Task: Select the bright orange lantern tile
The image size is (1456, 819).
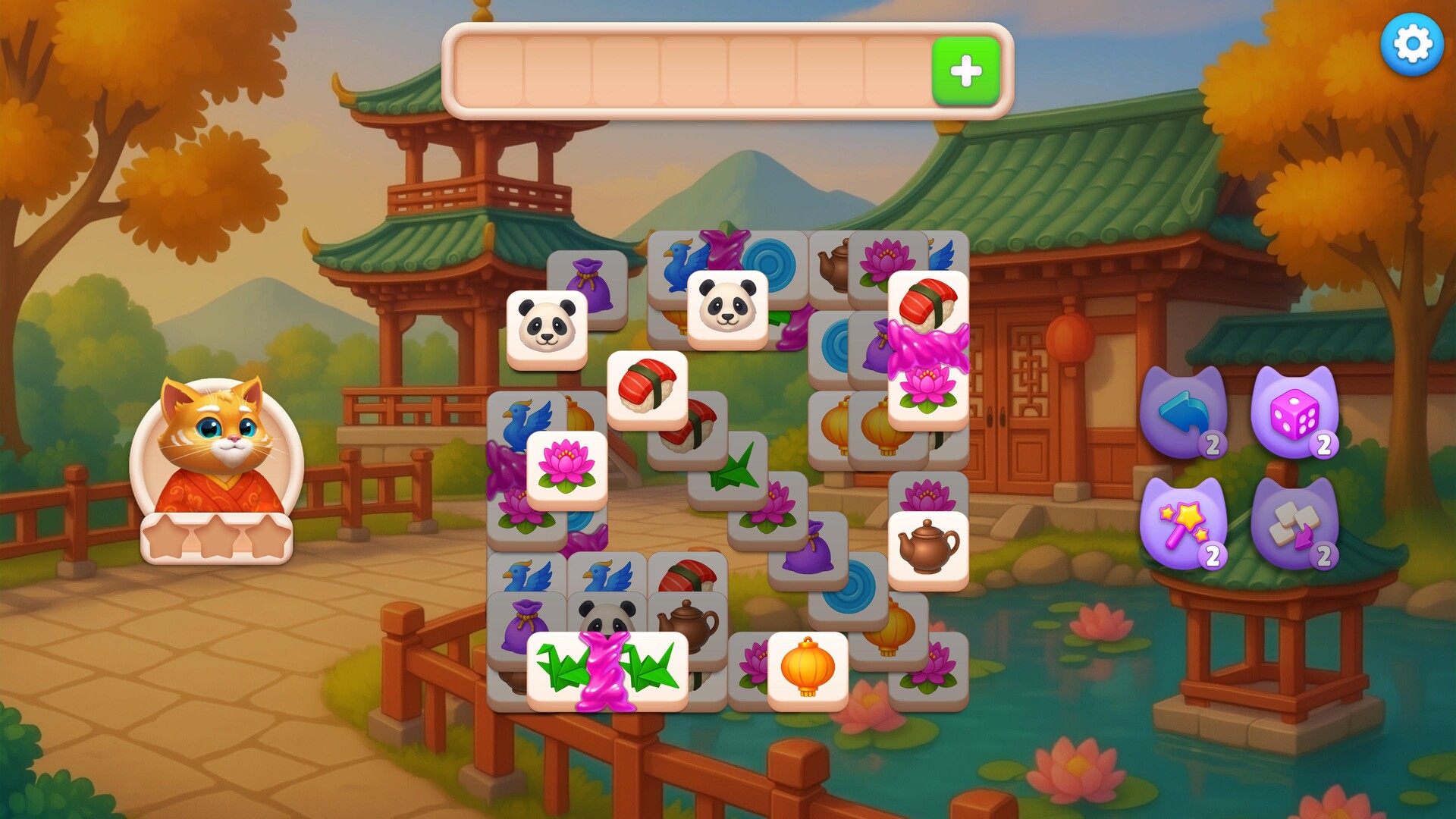Action: click(x=808, y=670)
